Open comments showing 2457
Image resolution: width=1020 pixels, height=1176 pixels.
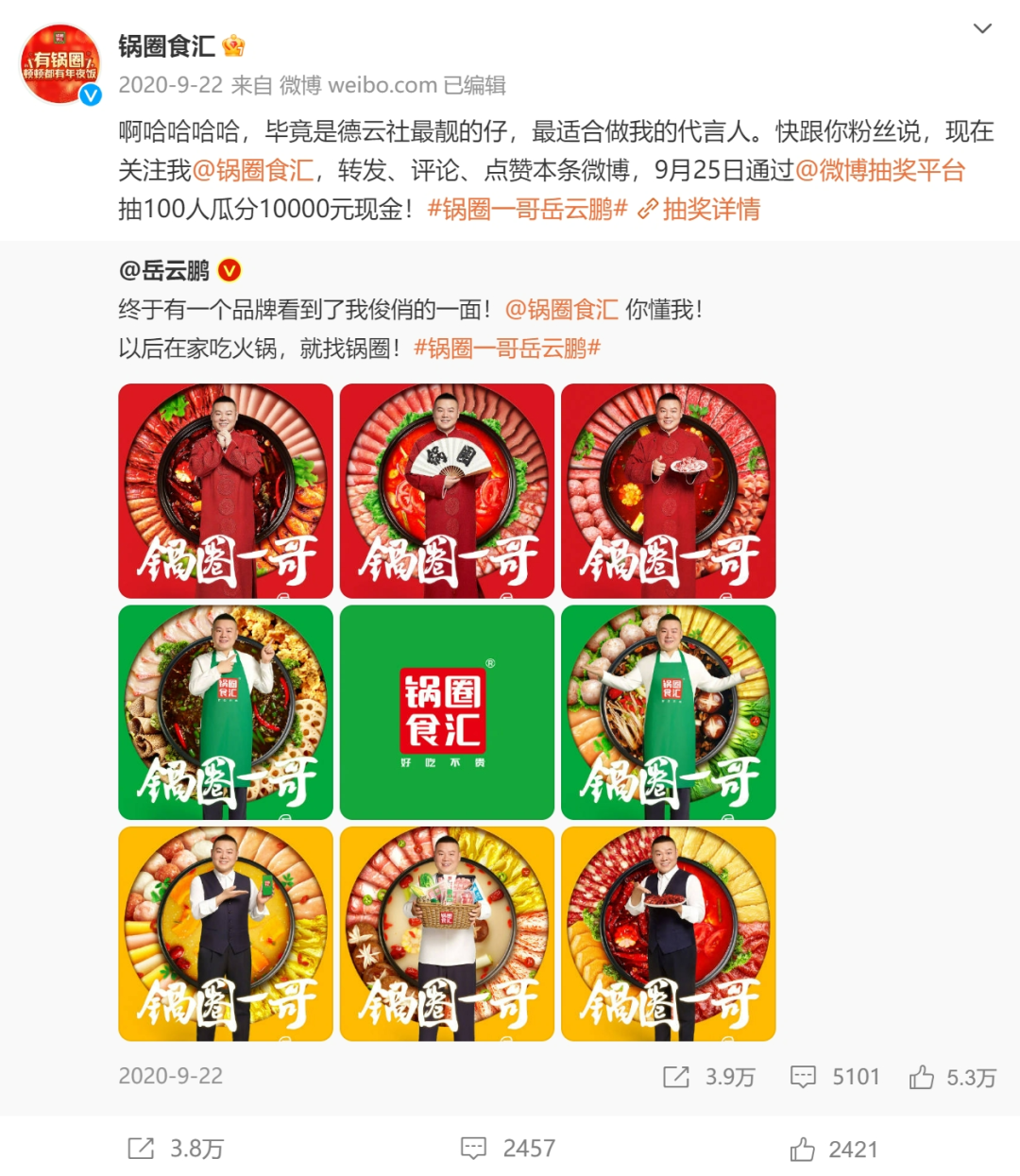508,1149
